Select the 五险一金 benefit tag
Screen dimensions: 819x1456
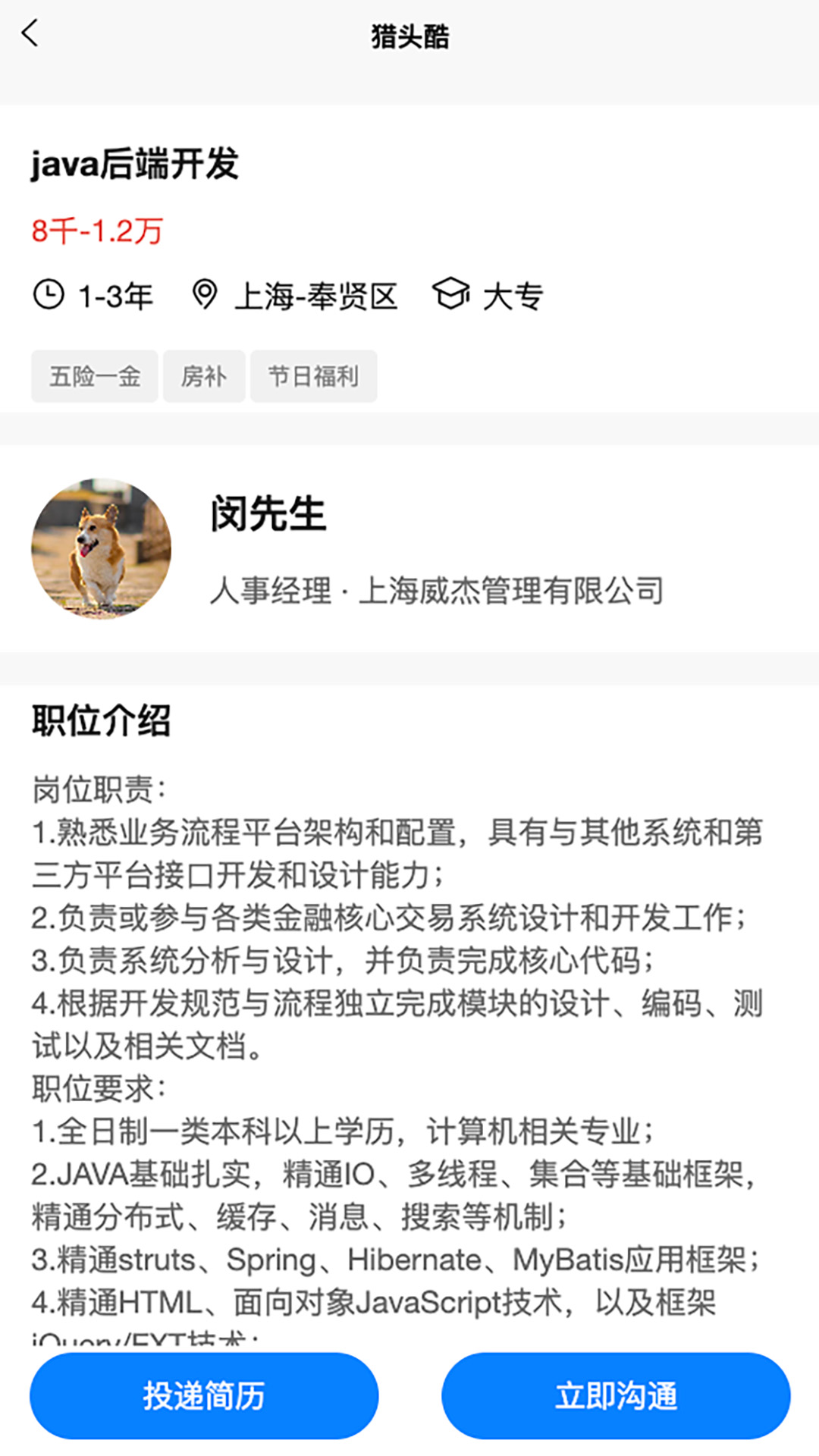coord(94,376)
